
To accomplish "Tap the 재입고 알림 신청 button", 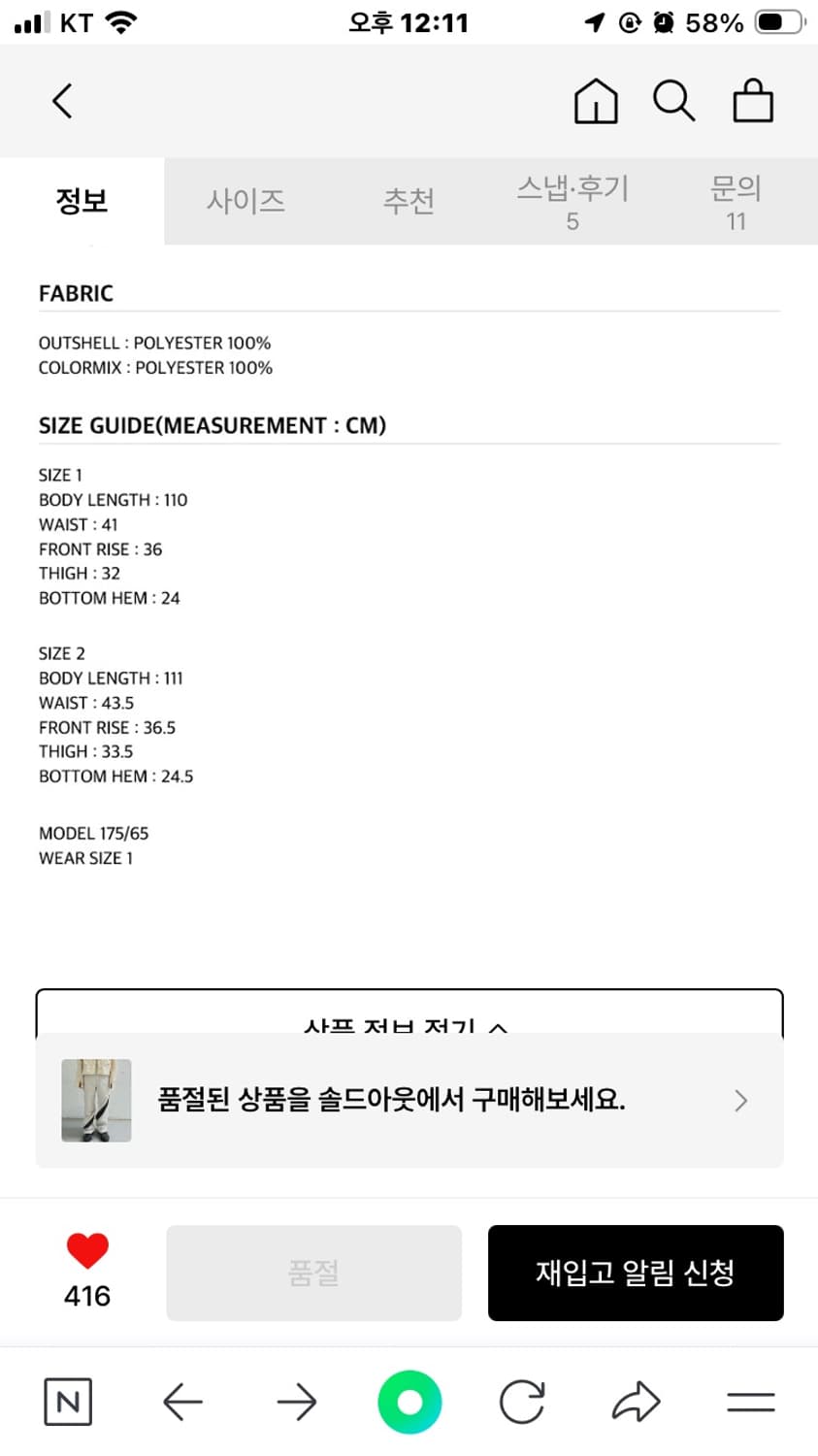I will [x=636, y=1273].
